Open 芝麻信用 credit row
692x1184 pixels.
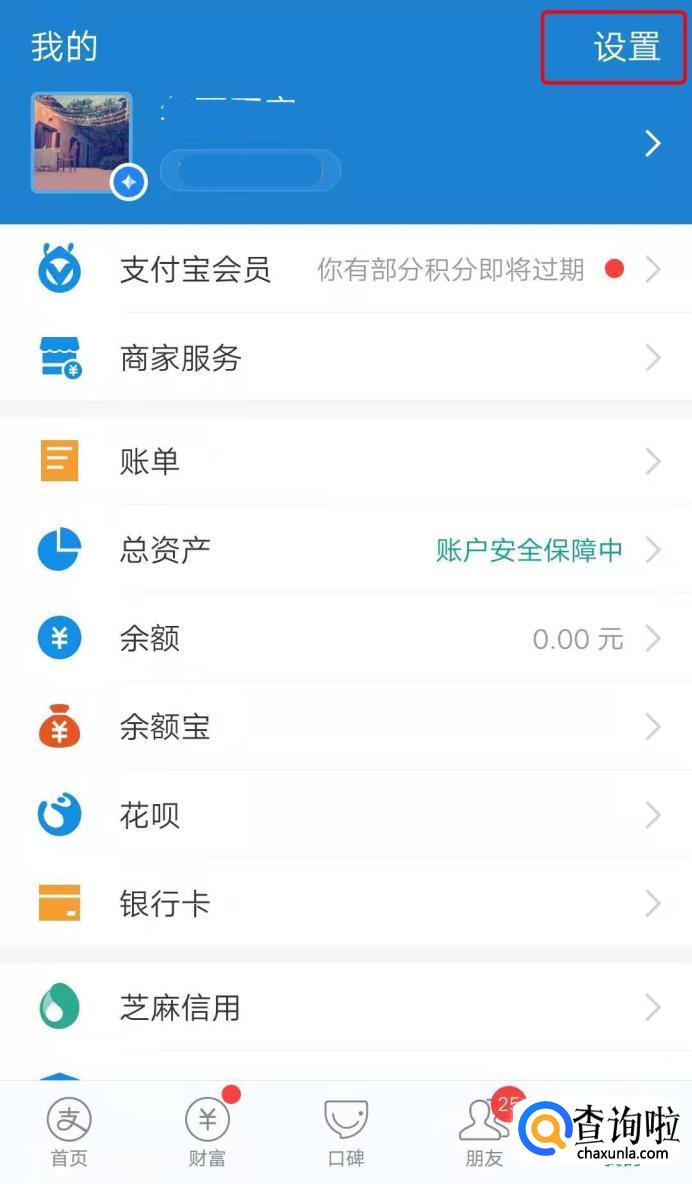(x=345, y=1007)
